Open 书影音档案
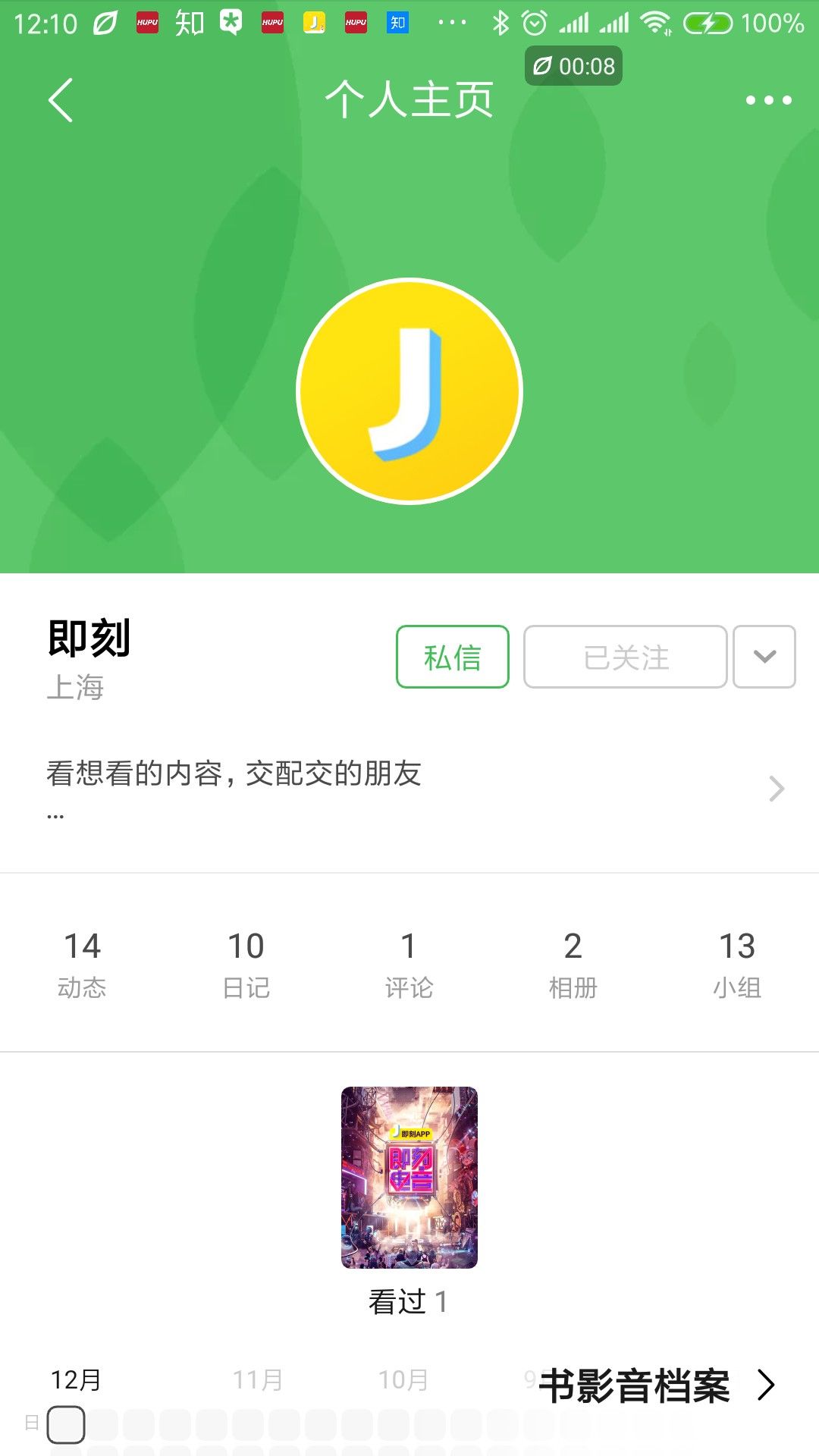This screenshot has width=819, height=1456. coord(657,1385)
